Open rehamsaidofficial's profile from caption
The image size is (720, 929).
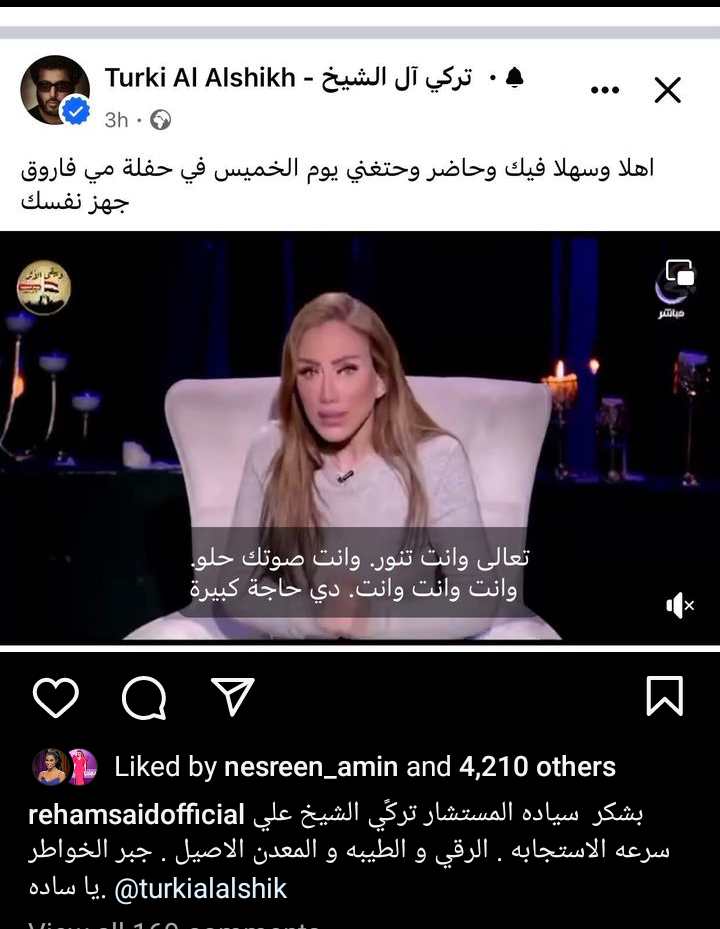(136, 814)
